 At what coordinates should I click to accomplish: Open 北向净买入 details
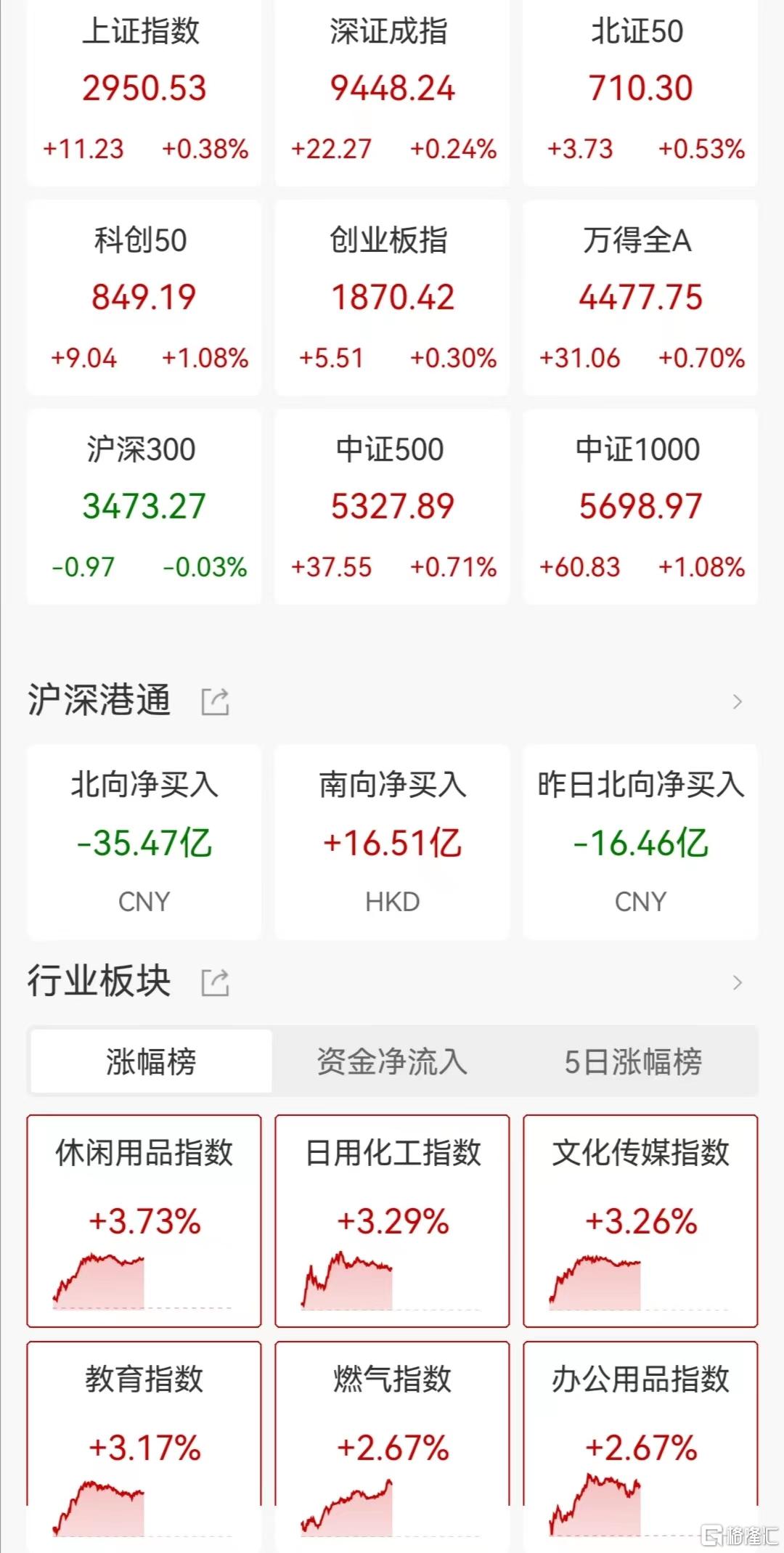(144, 842)
